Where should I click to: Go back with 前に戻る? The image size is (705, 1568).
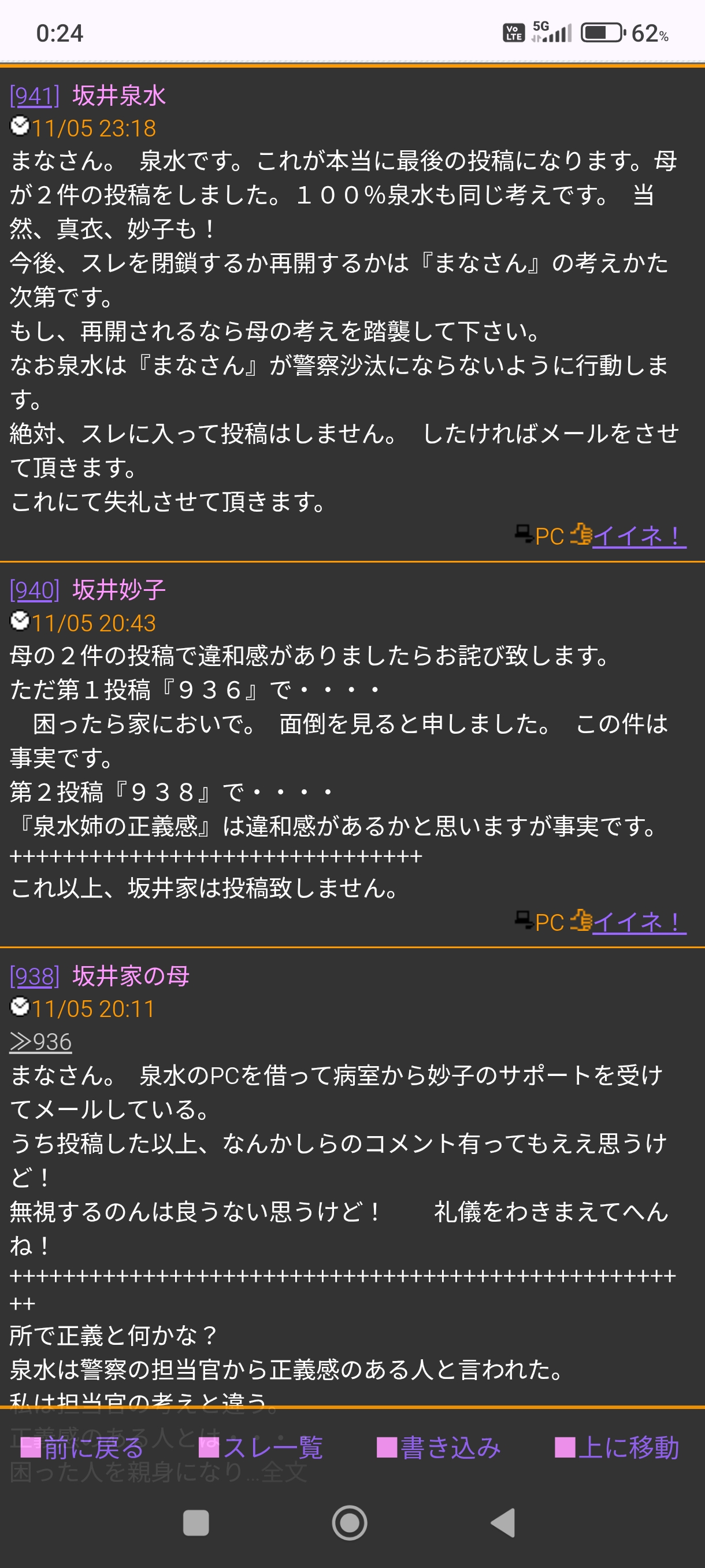pyautogui.click(x=82, y=1448)
